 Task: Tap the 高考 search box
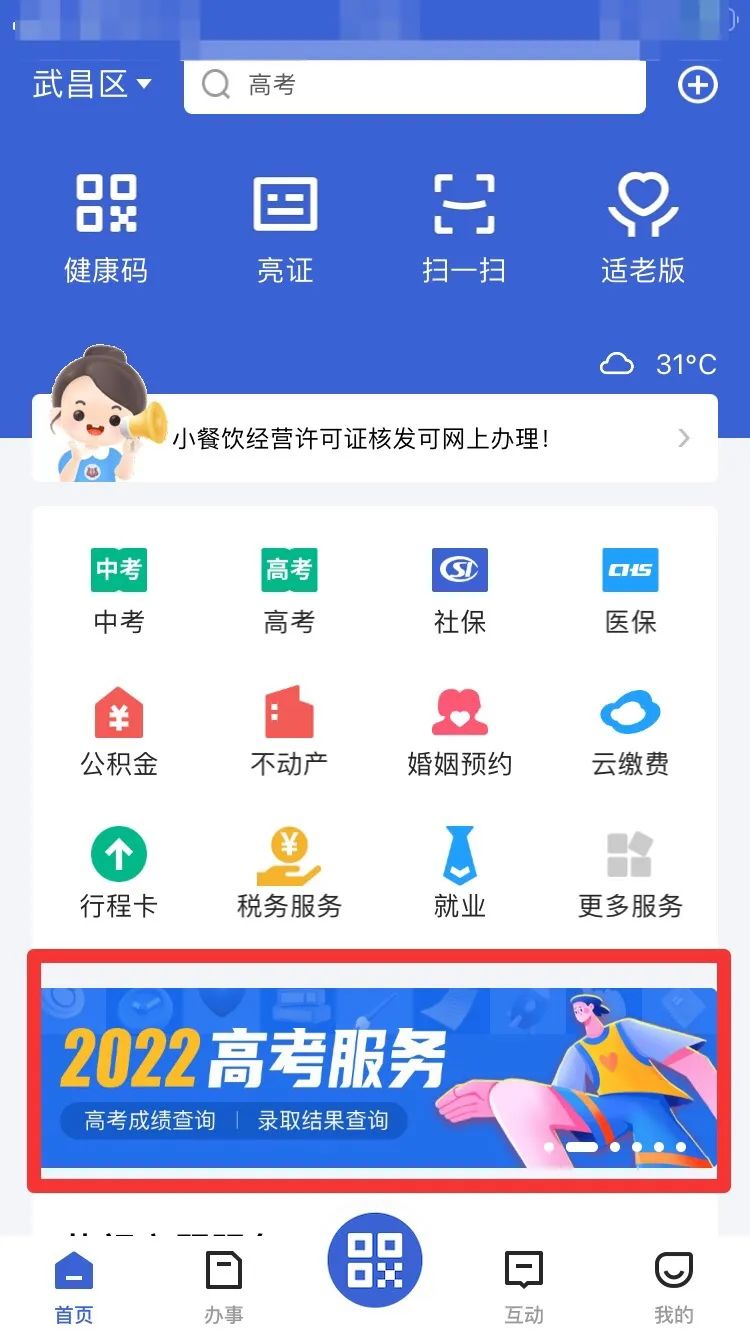[414, 85]
